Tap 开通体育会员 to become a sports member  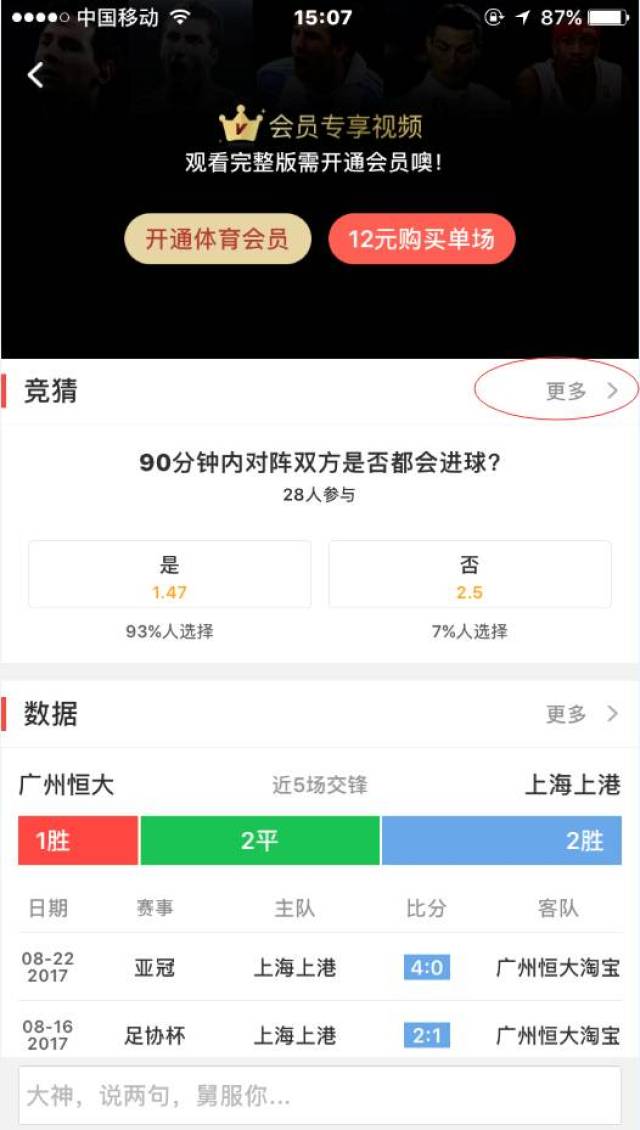[217, 239]
